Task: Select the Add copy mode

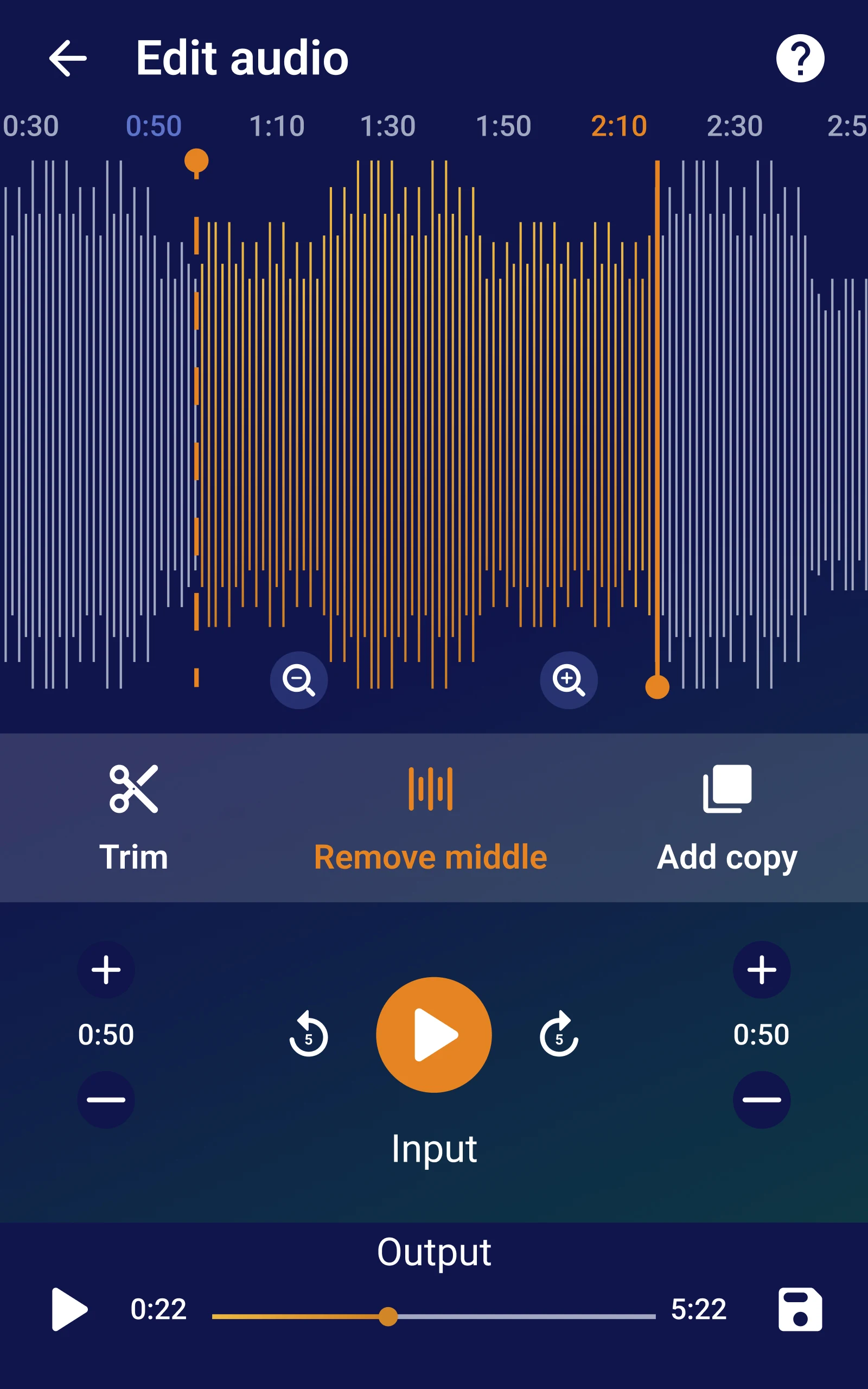Action: pyautogui.click(x=727, y=817)
